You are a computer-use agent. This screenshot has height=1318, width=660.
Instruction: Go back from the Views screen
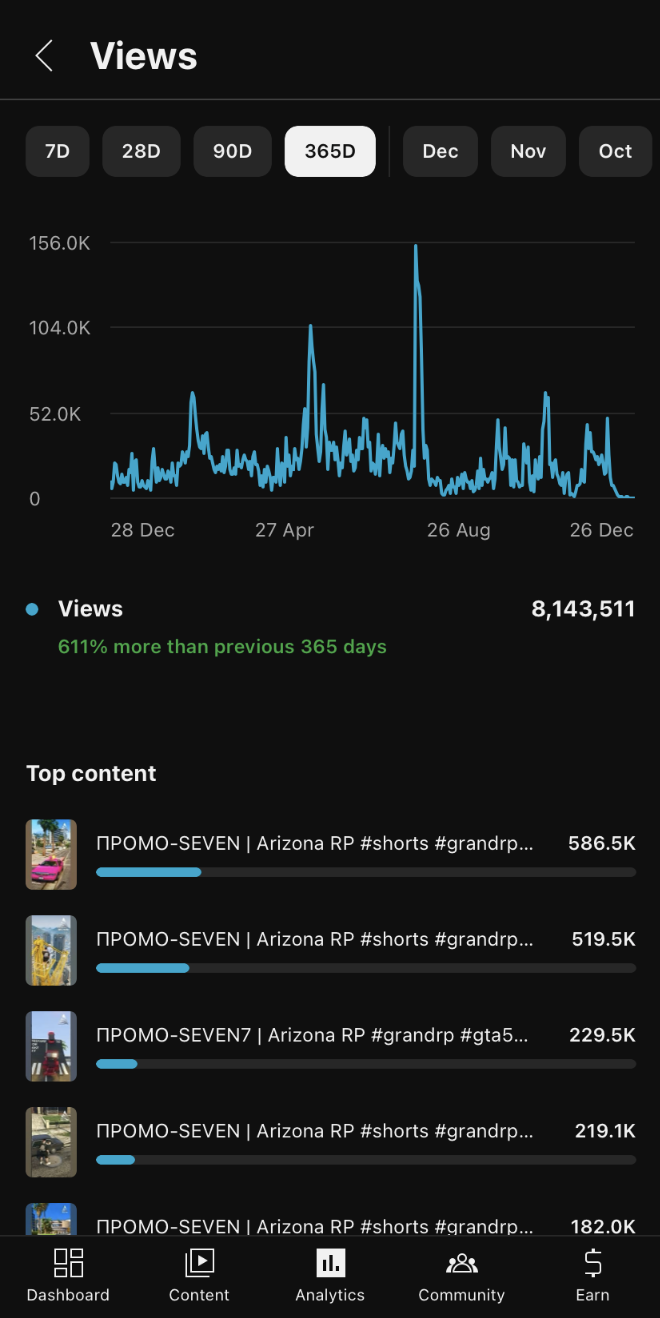pos(44,56)
